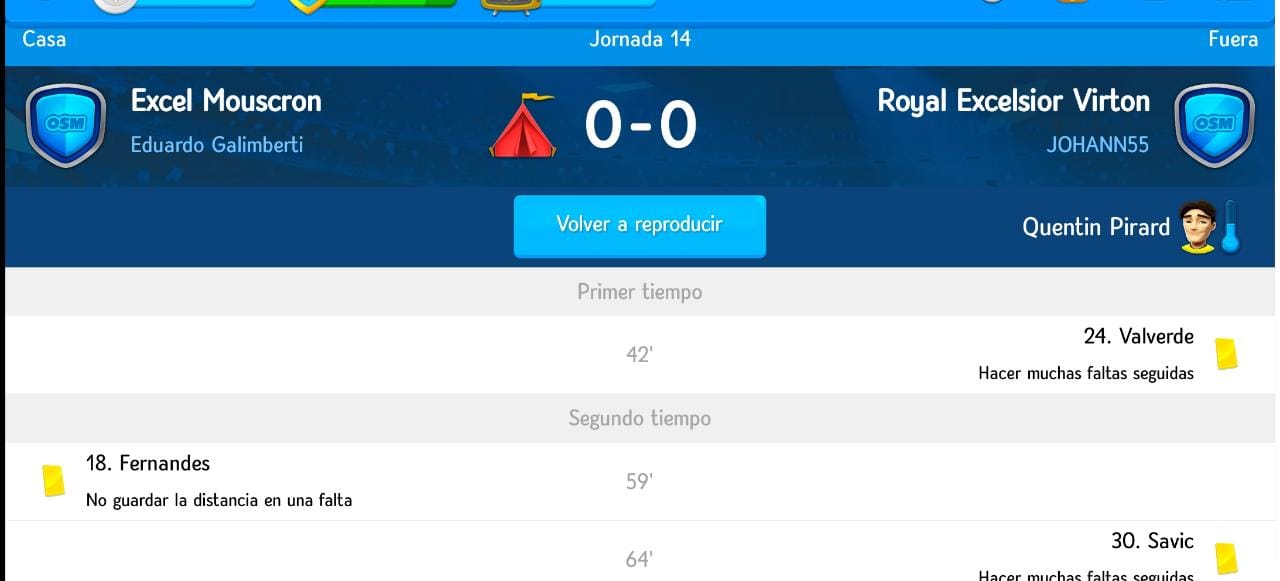Tap the Volver a reproducir button
This screenshot has height=581, width=1280.
point(639,225)
